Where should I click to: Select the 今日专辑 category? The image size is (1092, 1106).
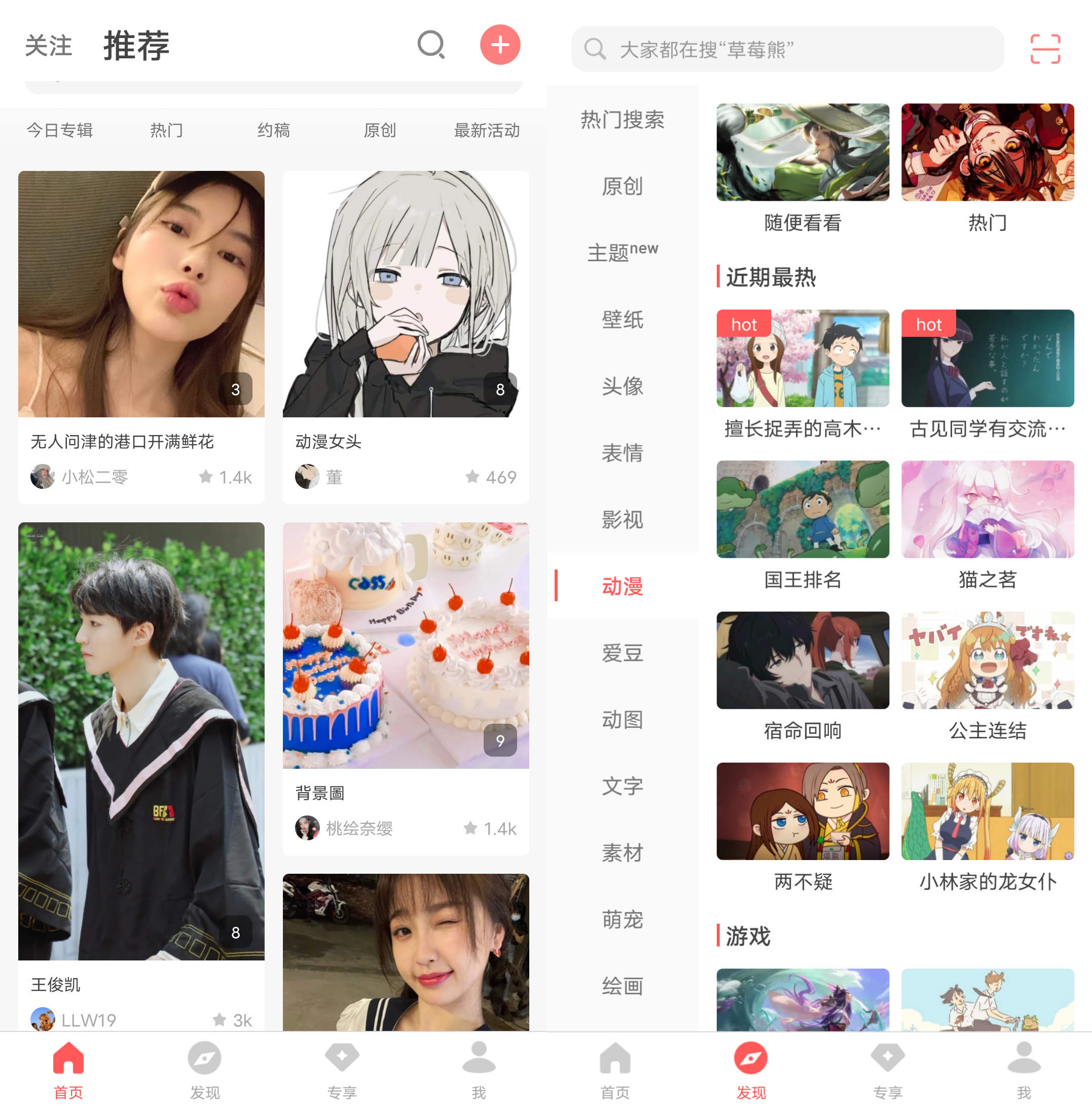(x=60, y=130)
